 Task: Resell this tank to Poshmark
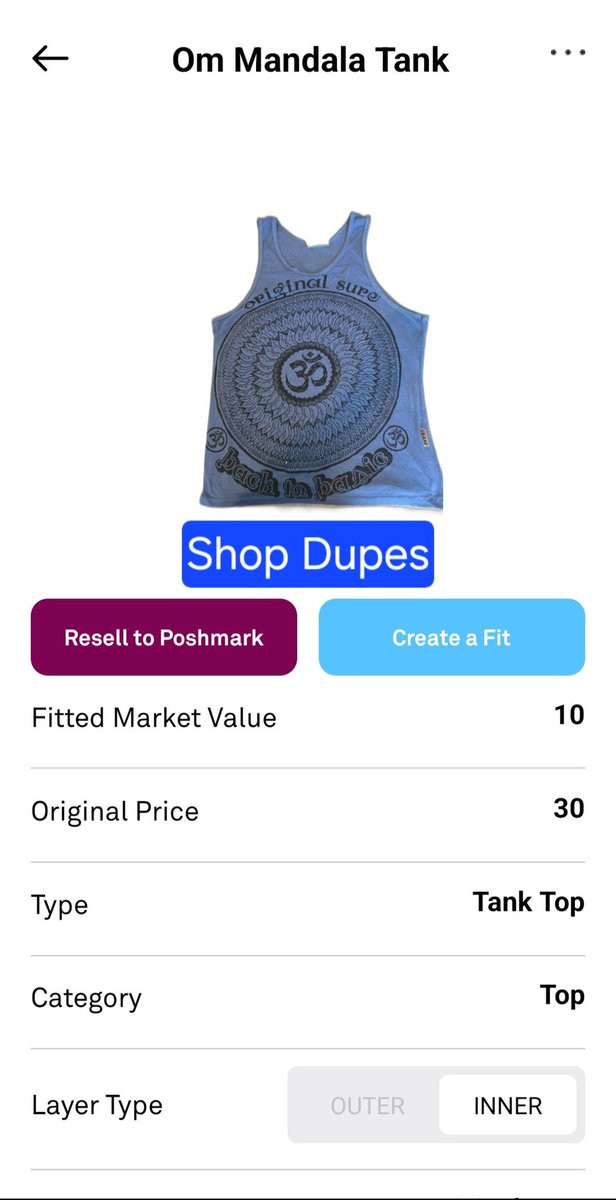[164, 637]
